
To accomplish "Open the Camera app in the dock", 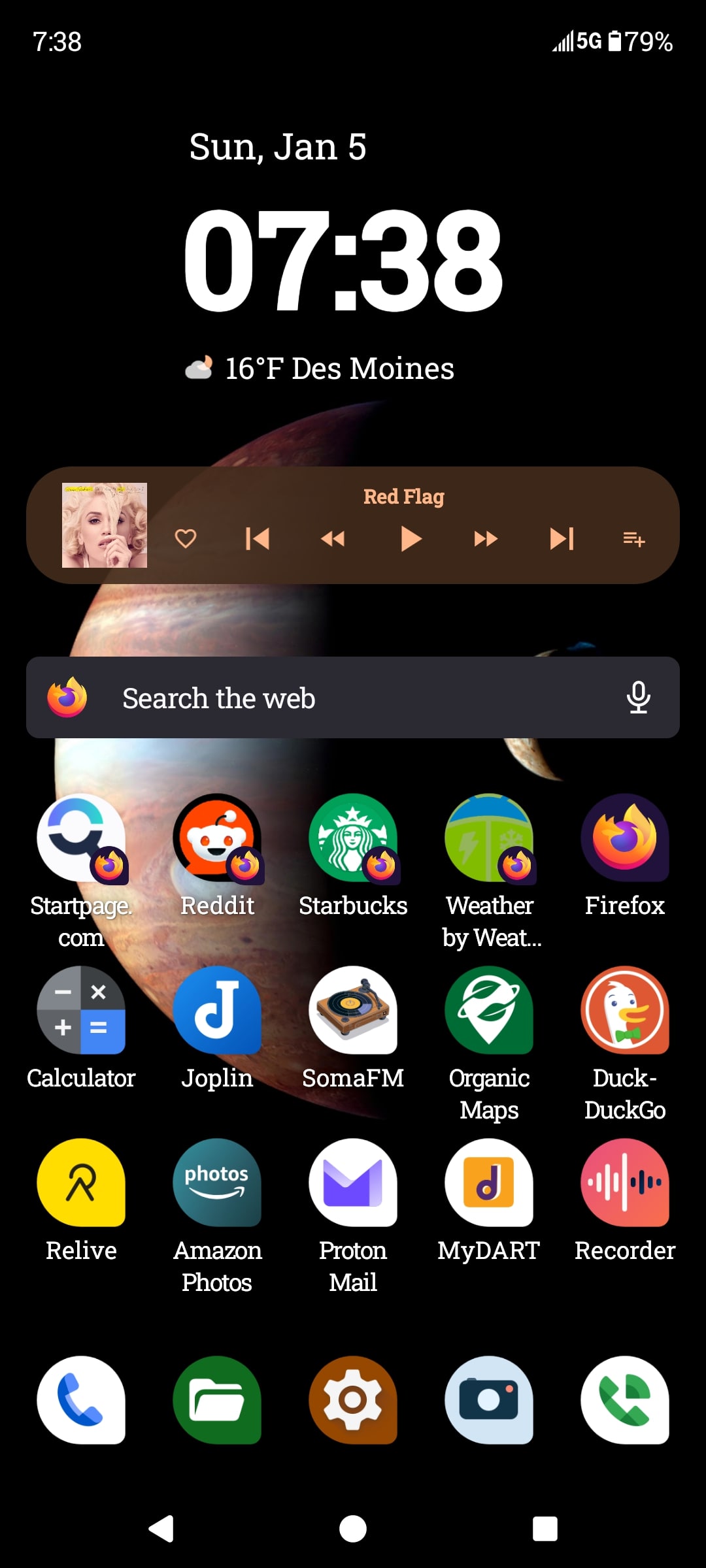I will 489,1400.
